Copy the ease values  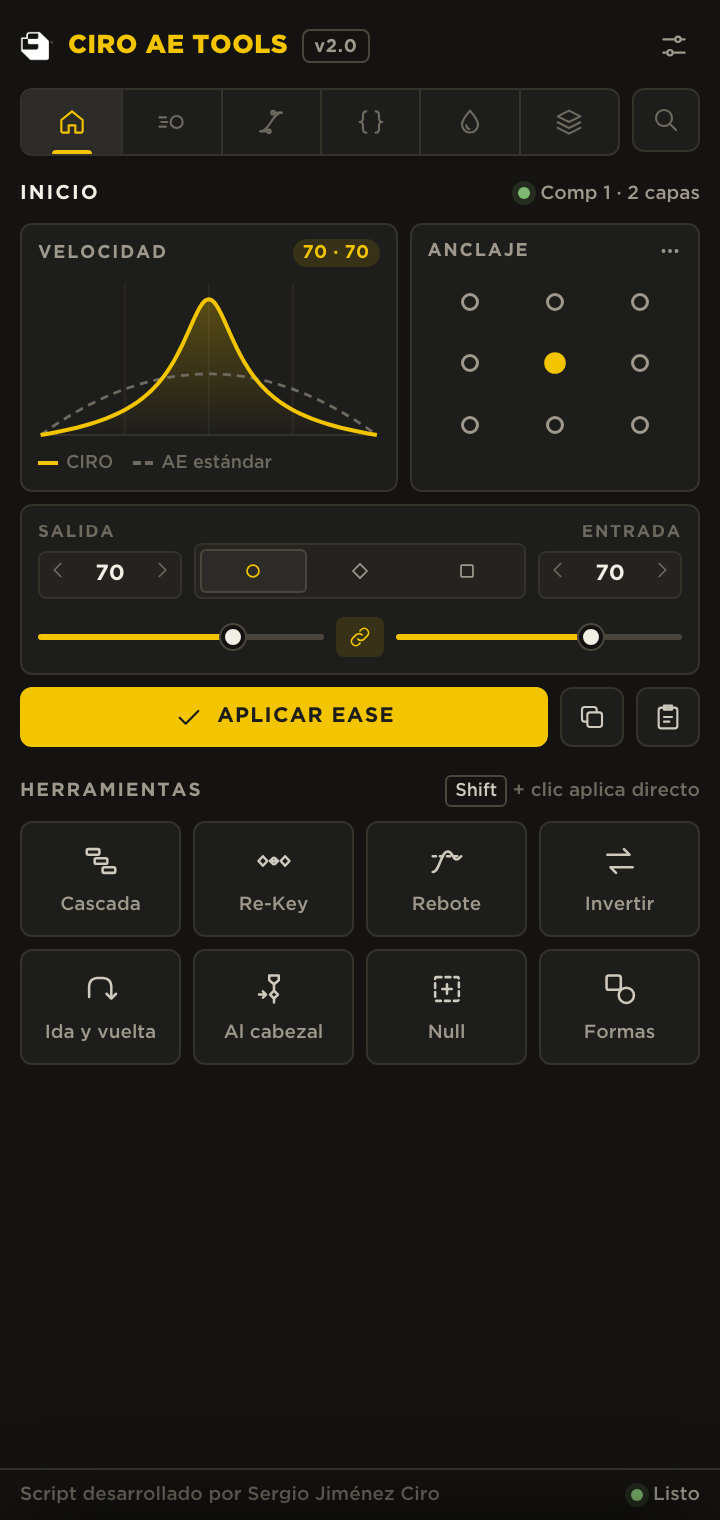click(x=592, y=717)
